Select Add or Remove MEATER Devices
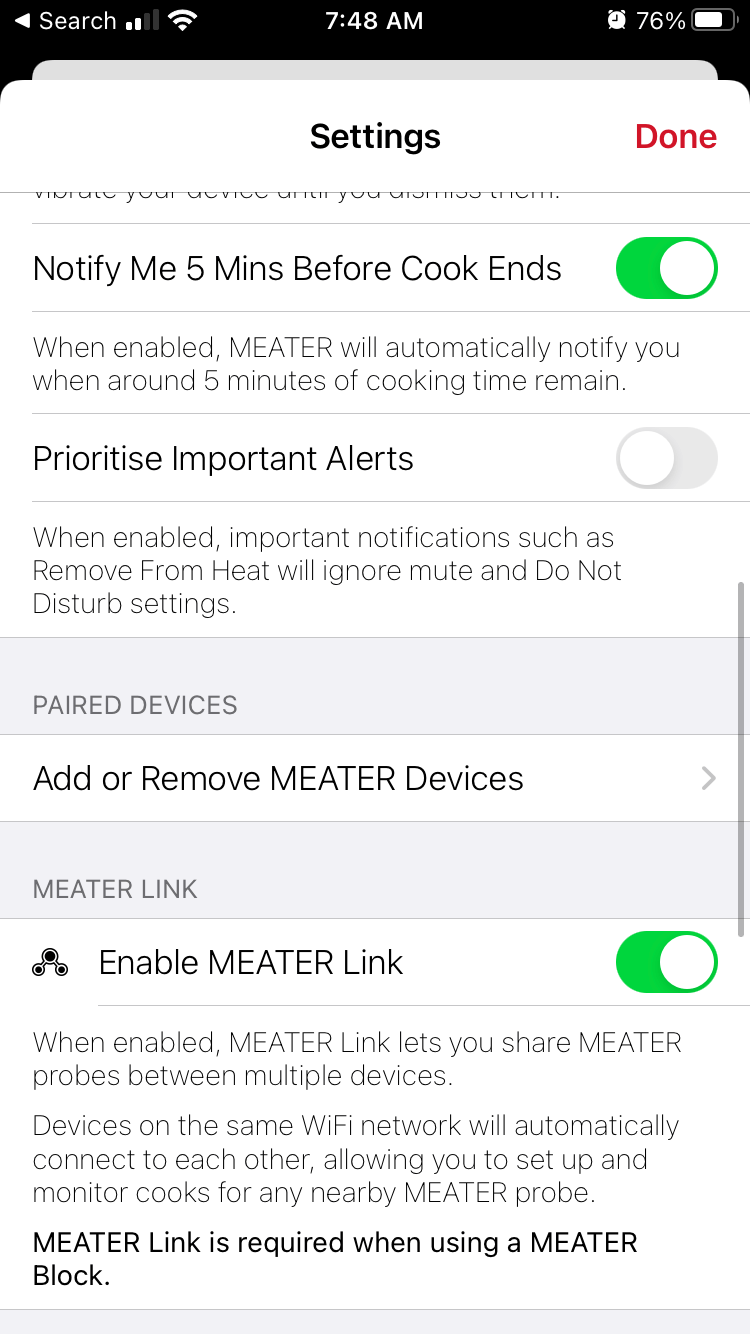 [x=278, y=778]
